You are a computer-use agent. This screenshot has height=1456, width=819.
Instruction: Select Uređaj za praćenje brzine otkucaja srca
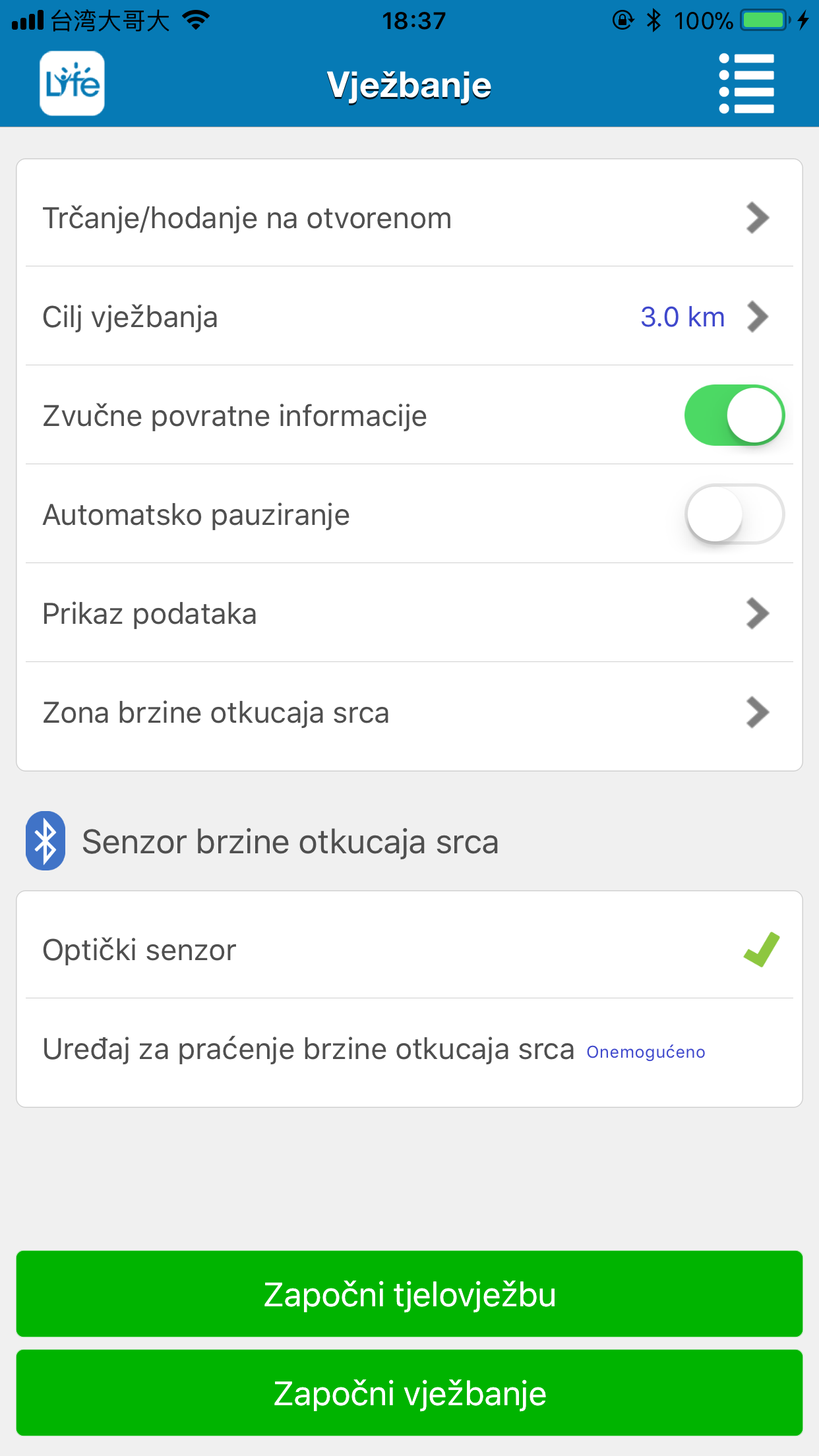click(409, 1048)
